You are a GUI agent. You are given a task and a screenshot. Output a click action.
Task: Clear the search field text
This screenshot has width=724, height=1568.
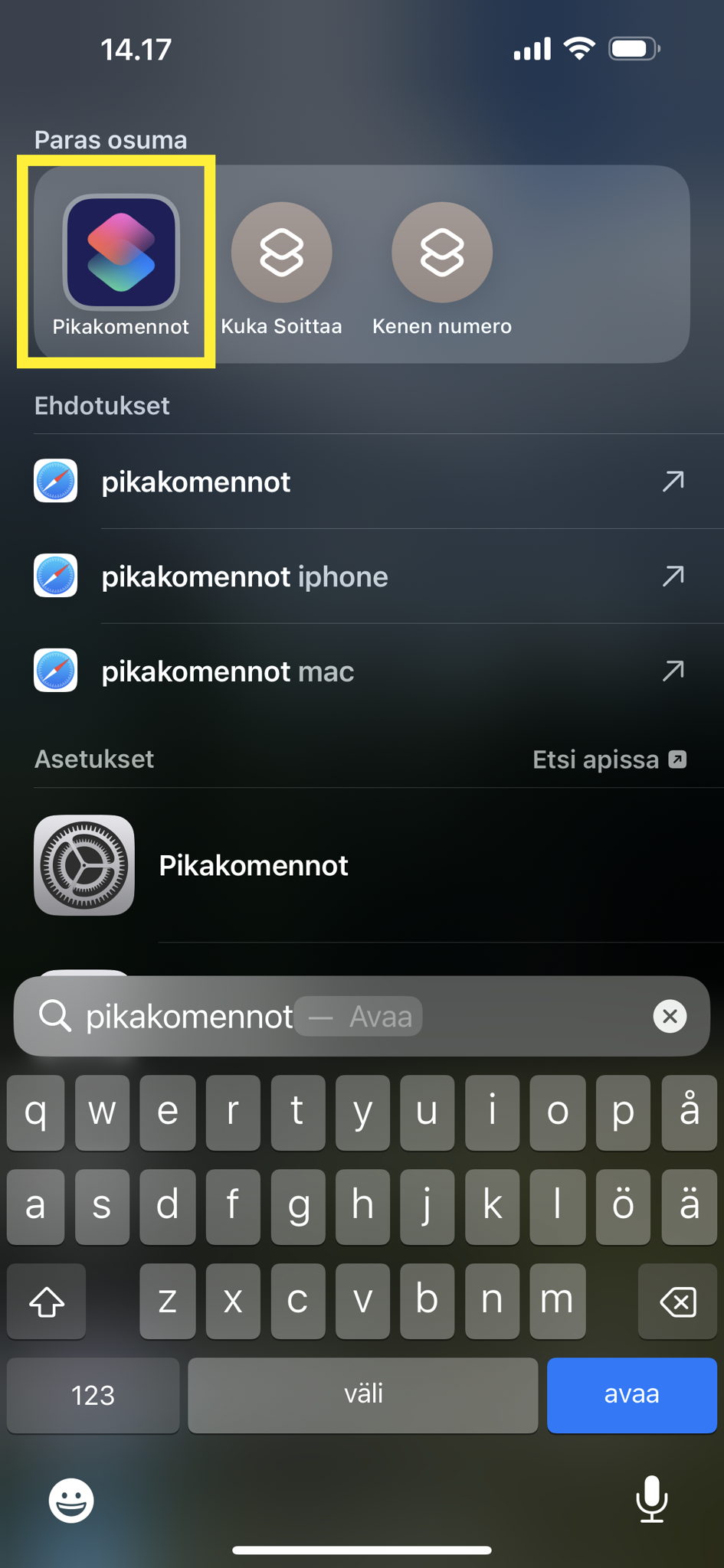[x=670, y=1016]
